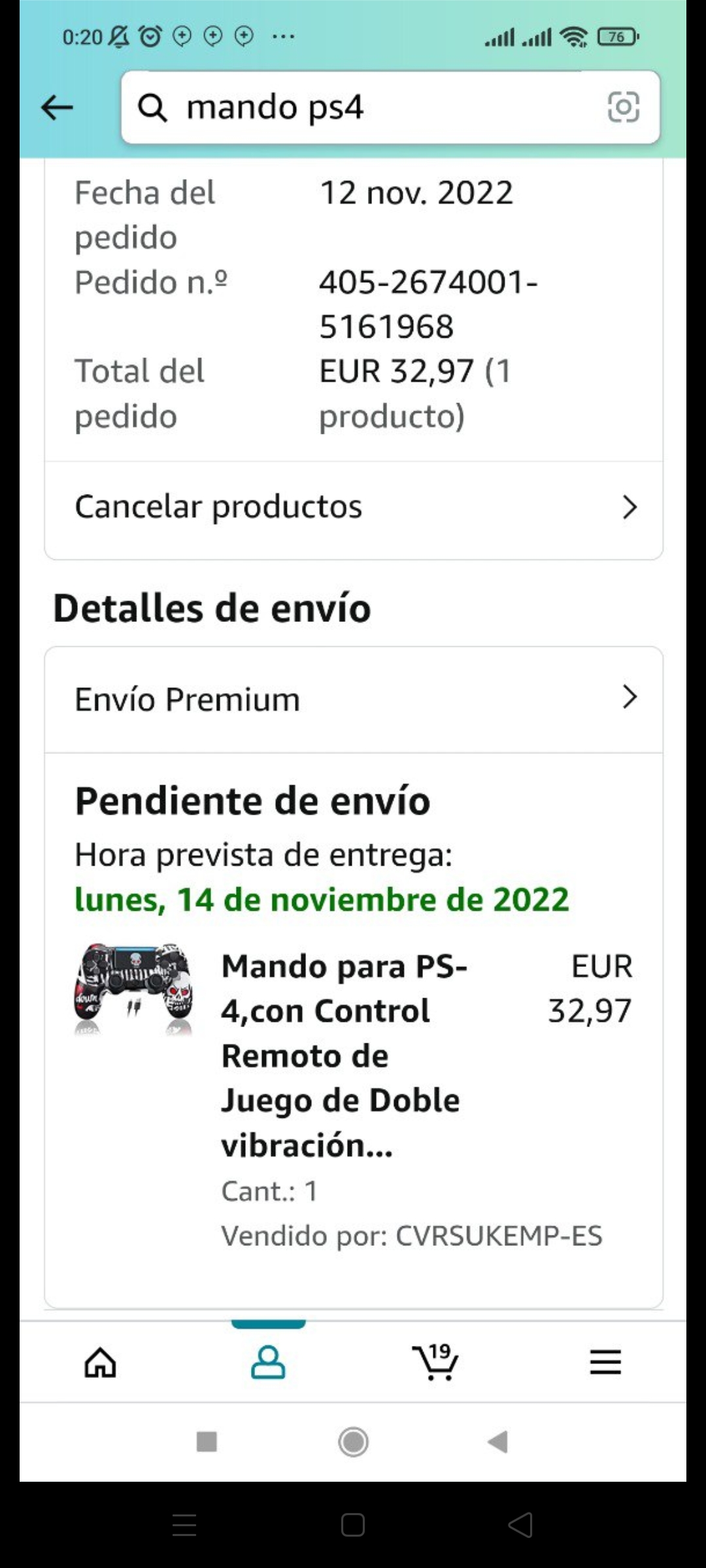
Task: Tap the system home button
Action: 353,1441
